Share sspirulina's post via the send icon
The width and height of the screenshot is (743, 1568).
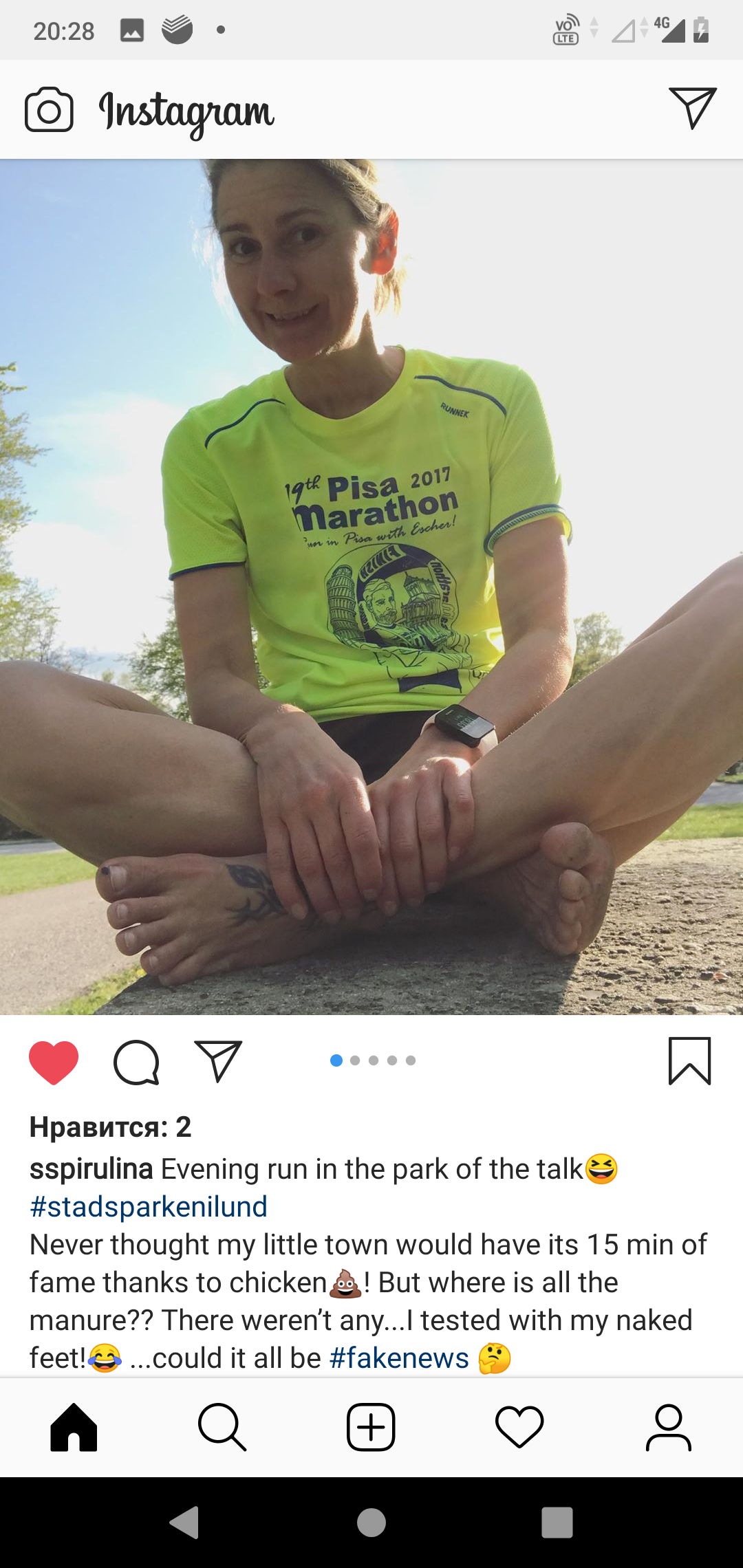(x=218, y=1061)
